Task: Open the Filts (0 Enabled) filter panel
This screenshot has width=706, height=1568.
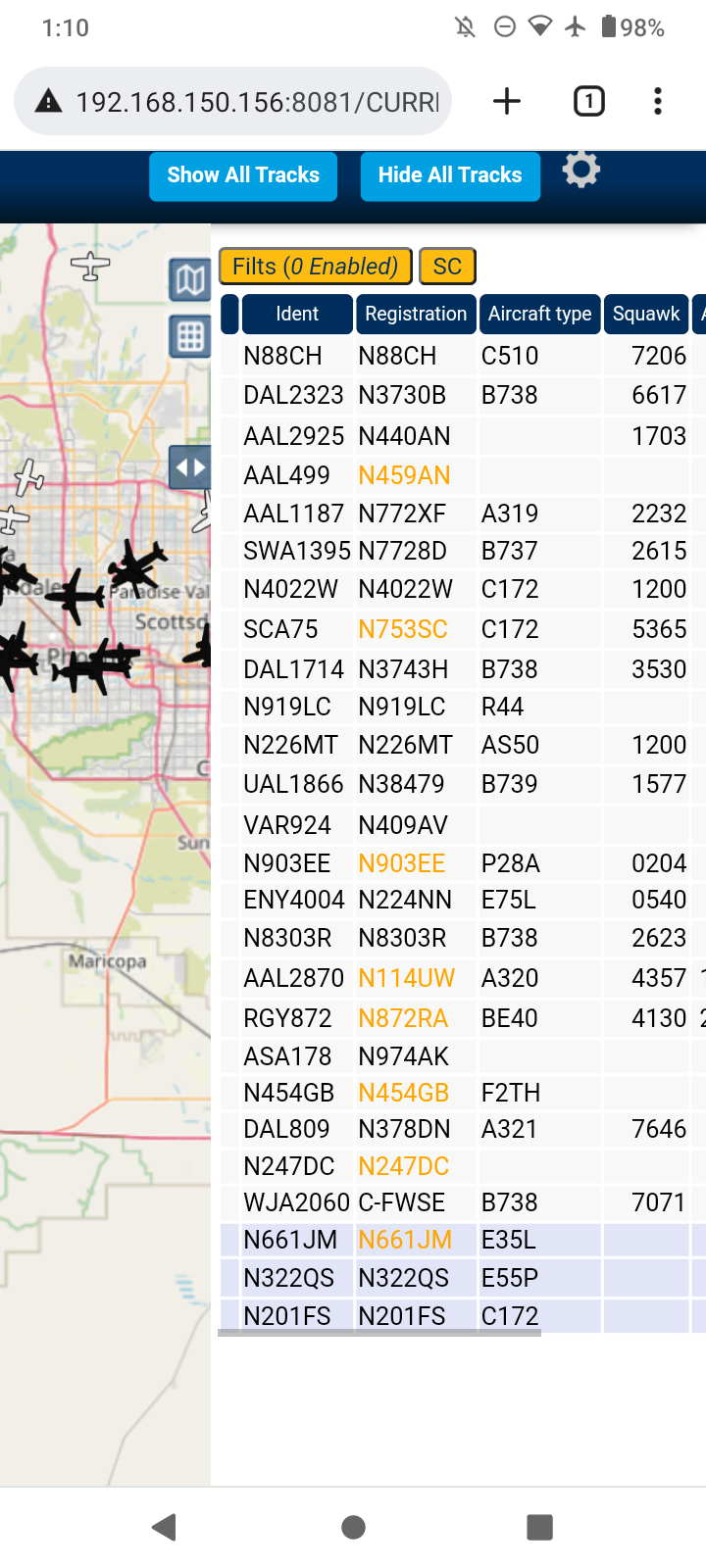Action: pos(315,267)
